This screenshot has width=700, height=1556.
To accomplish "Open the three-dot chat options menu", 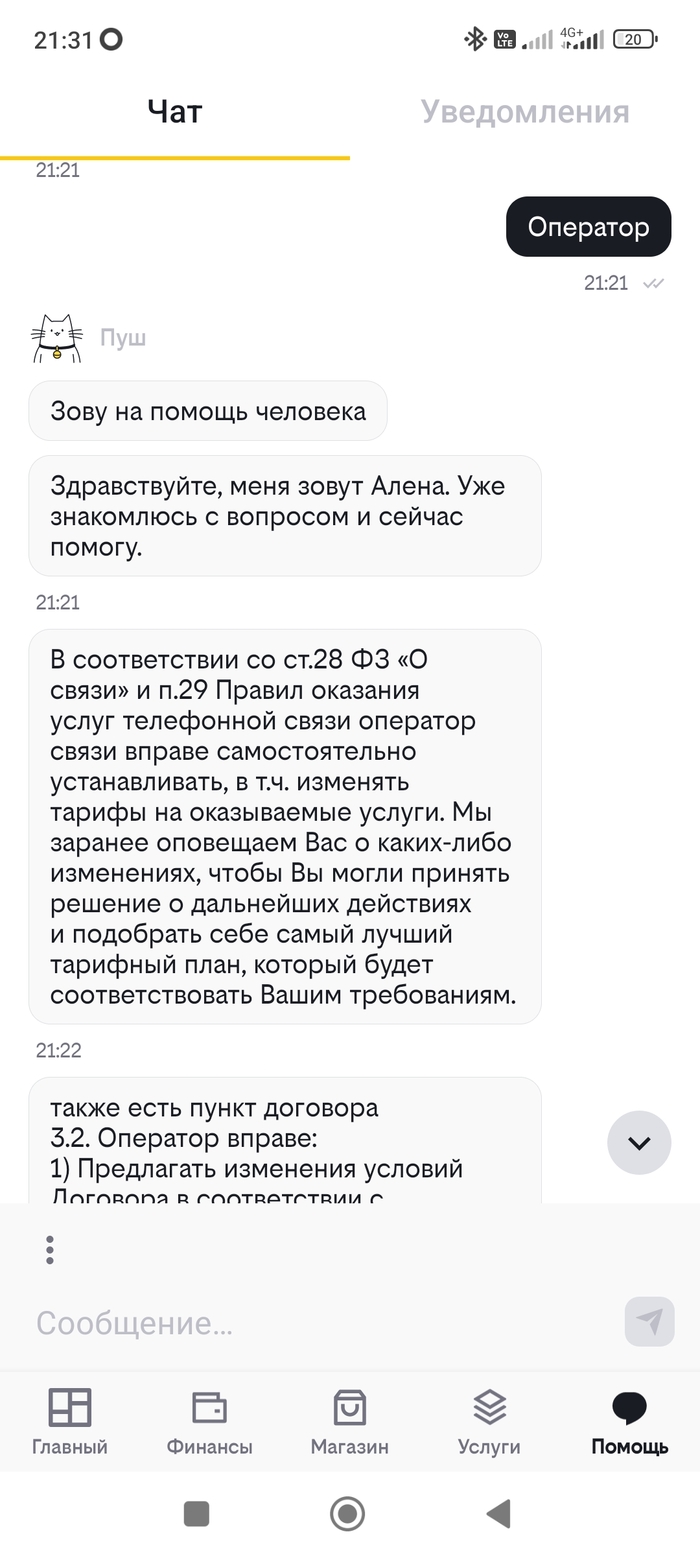I will (49, 1250).
